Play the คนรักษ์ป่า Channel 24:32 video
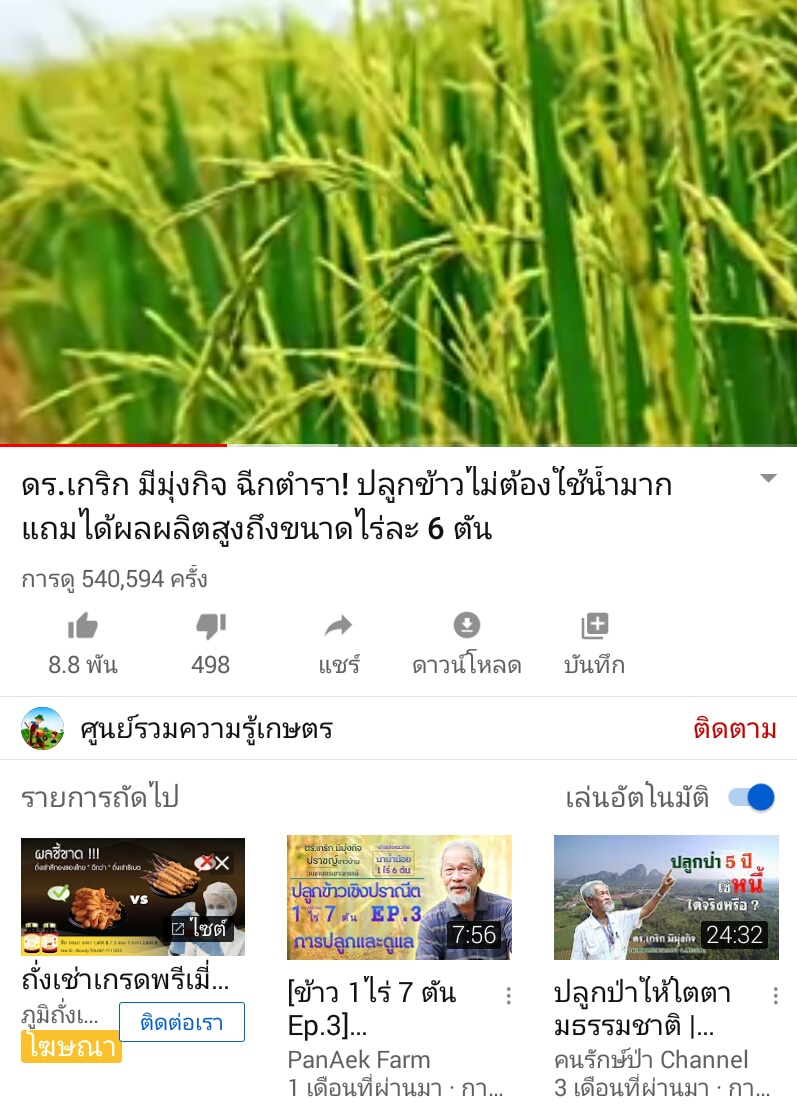This screenshot has height=1109, width=797. pos(666,897)
